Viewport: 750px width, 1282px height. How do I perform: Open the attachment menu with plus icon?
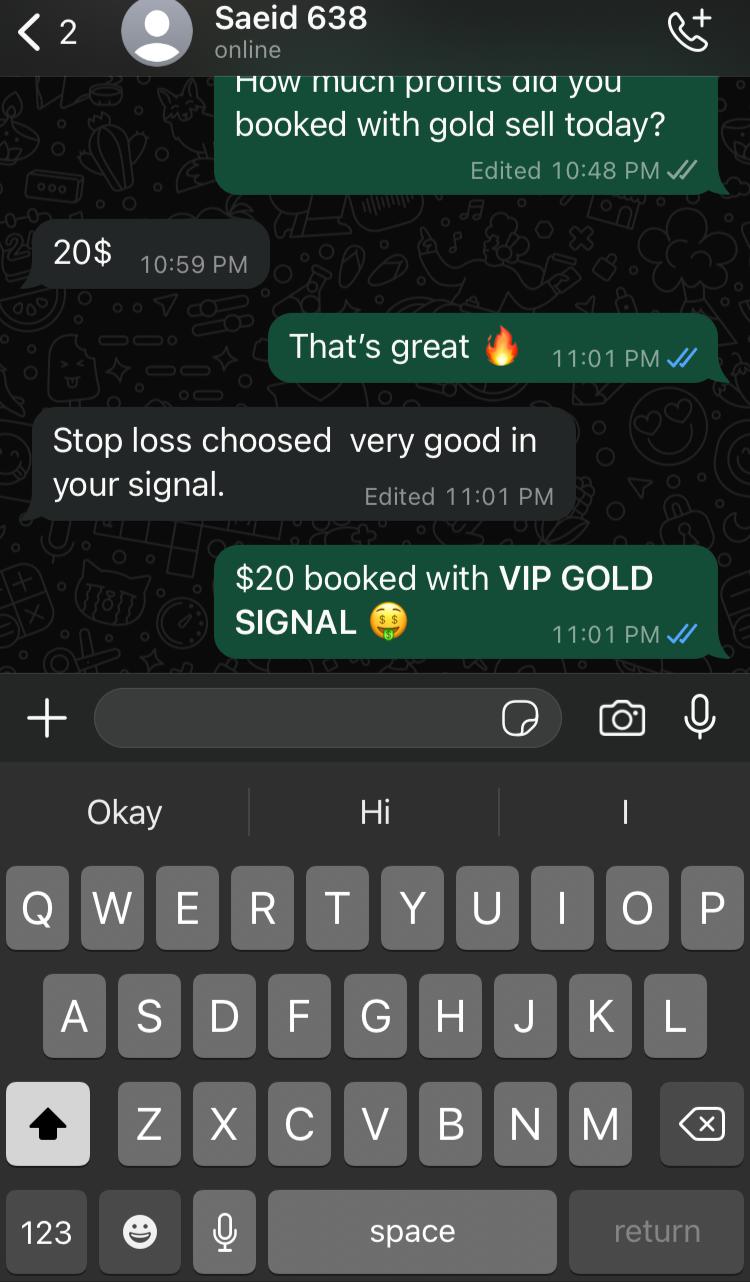46,717
